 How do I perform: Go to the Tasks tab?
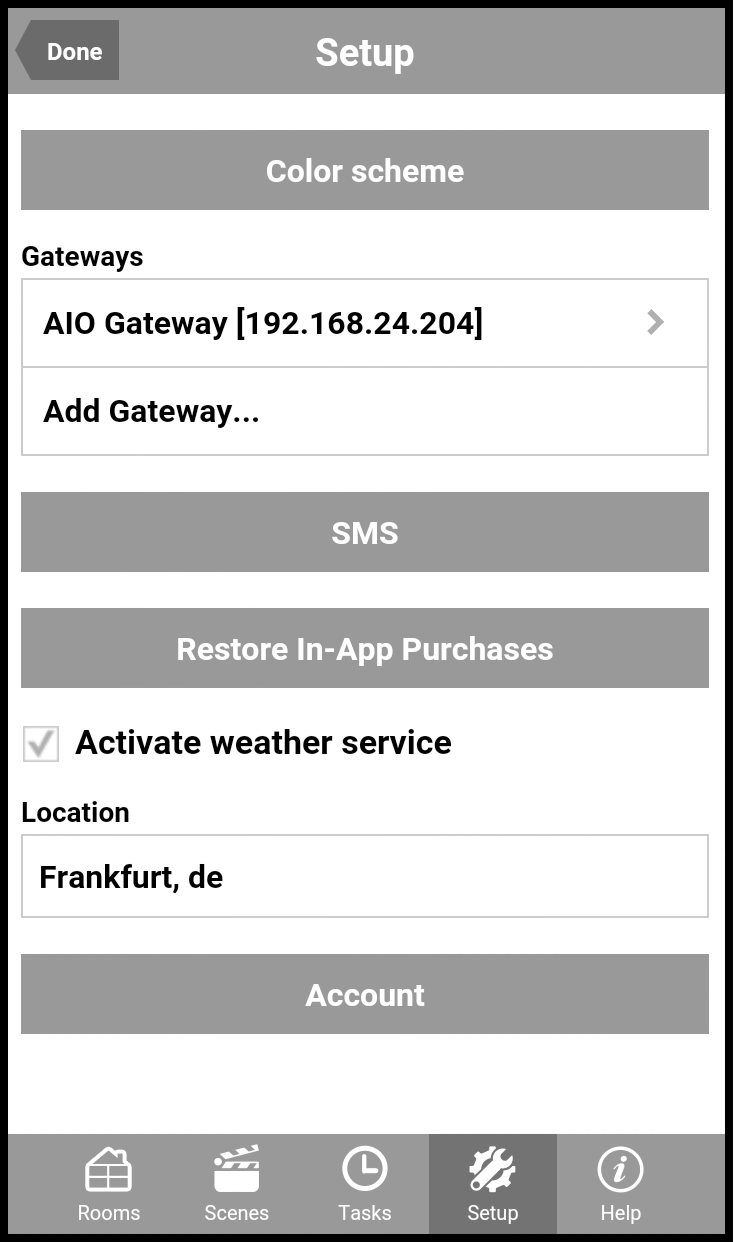365,1185
